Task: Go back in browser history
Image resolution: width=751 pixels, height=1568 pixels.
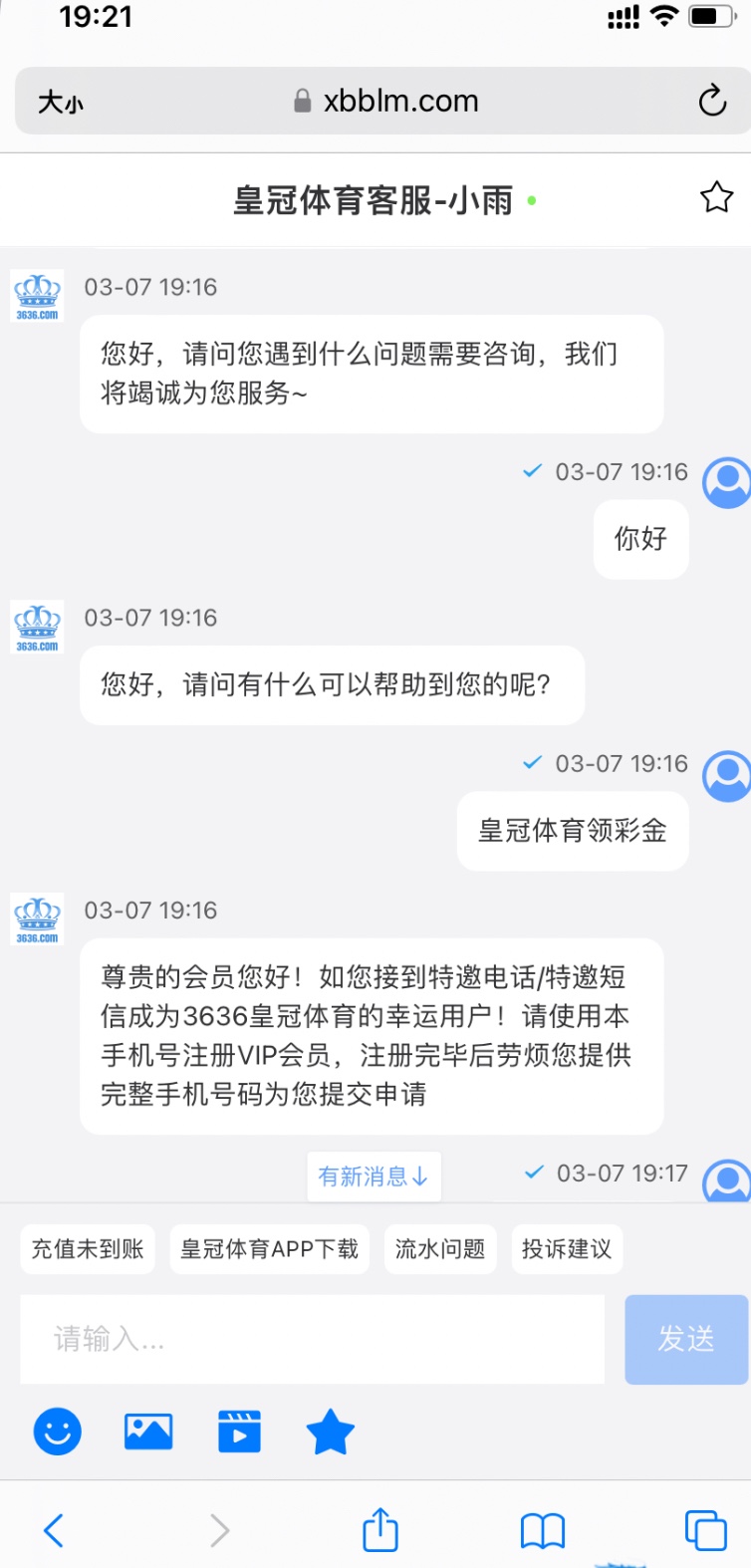Action: pos(55,1530)
